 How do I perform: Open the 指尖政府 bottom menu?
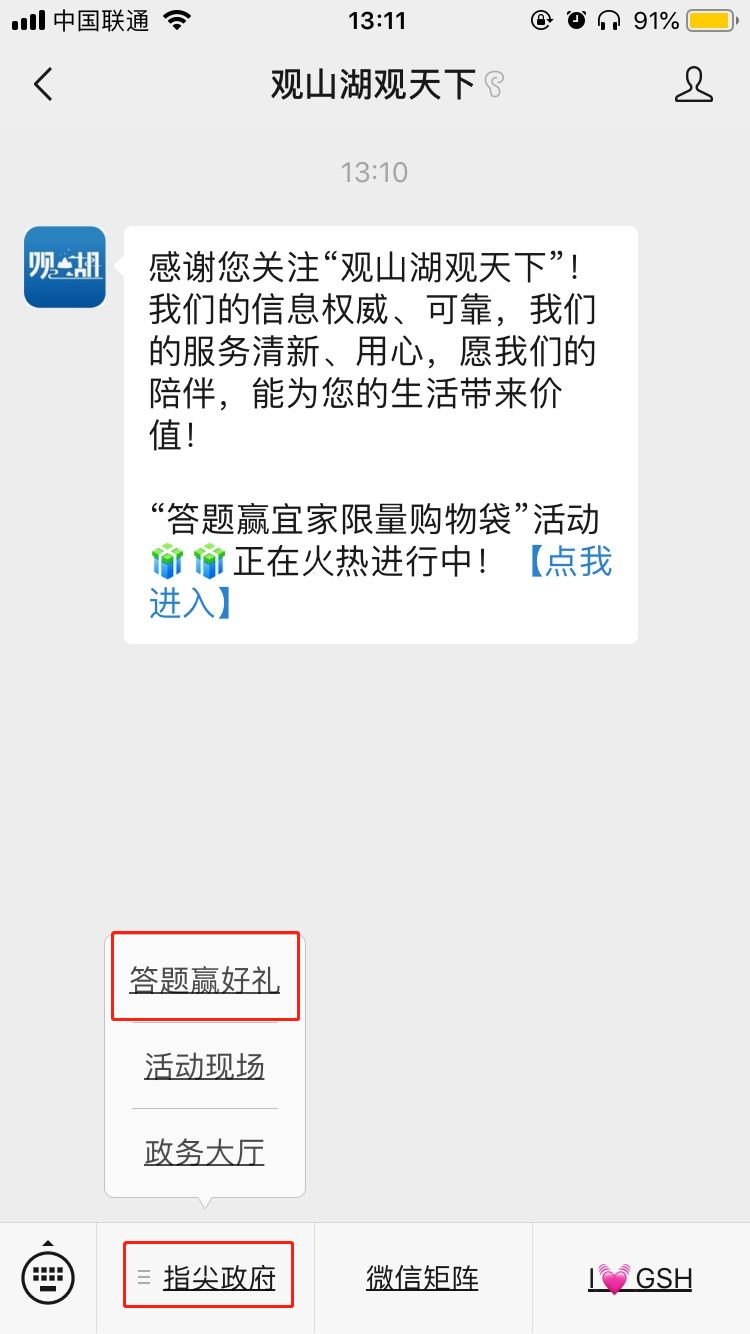pyautogui.click(x=216, y=1277)
